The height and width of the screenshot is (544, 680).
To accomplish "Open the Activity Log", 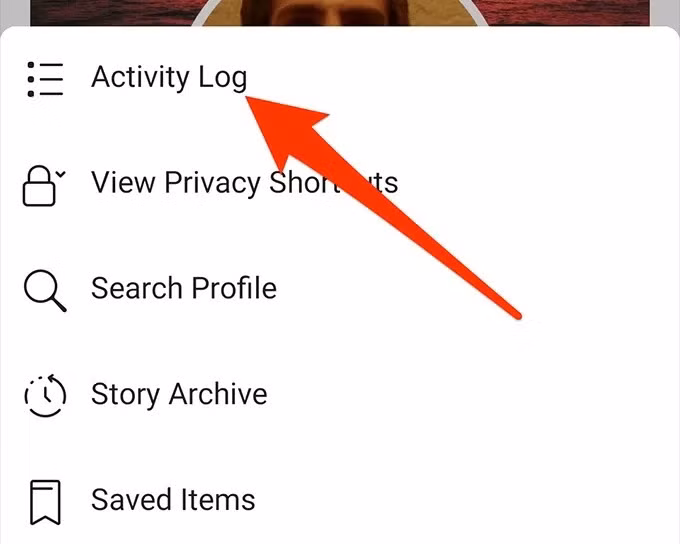I will click(168, 77).
